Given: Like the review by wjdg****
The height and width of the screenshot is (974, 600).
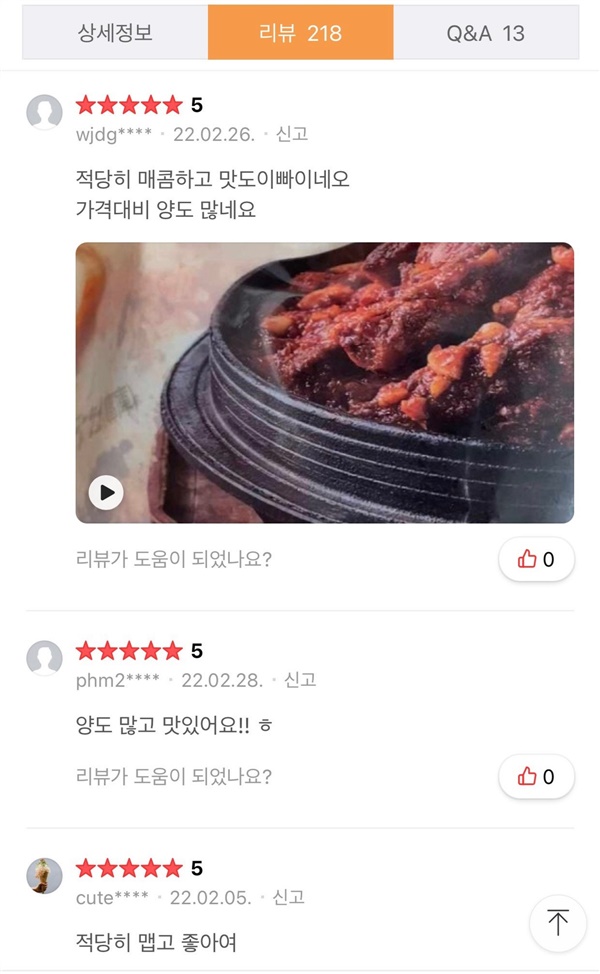Looking at the screenshot, I should point(536,560).
